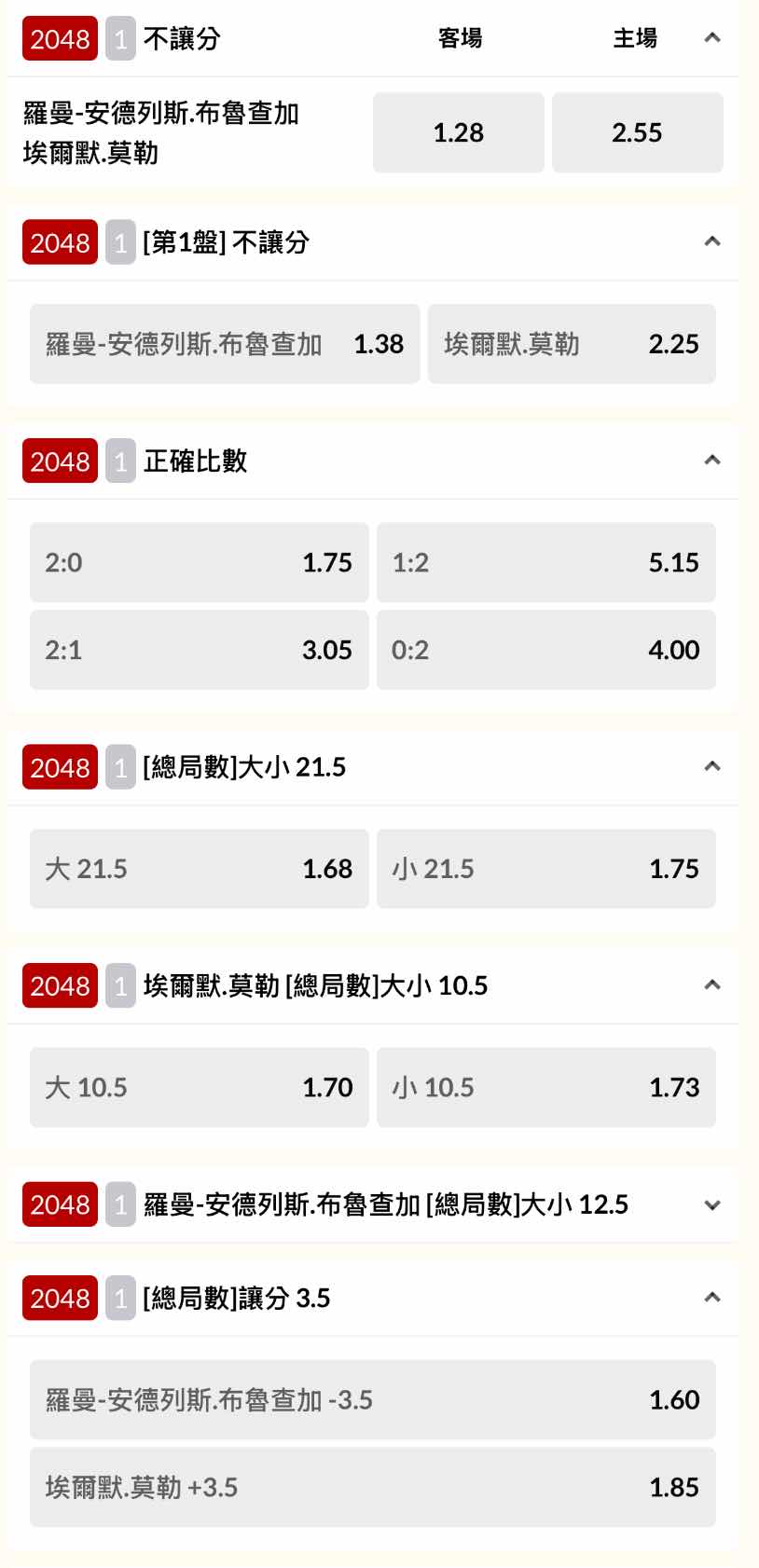Pick correct score 2:1 at 3.05
The width and height of the screenshot is (759, 1568).
(199, 650)
